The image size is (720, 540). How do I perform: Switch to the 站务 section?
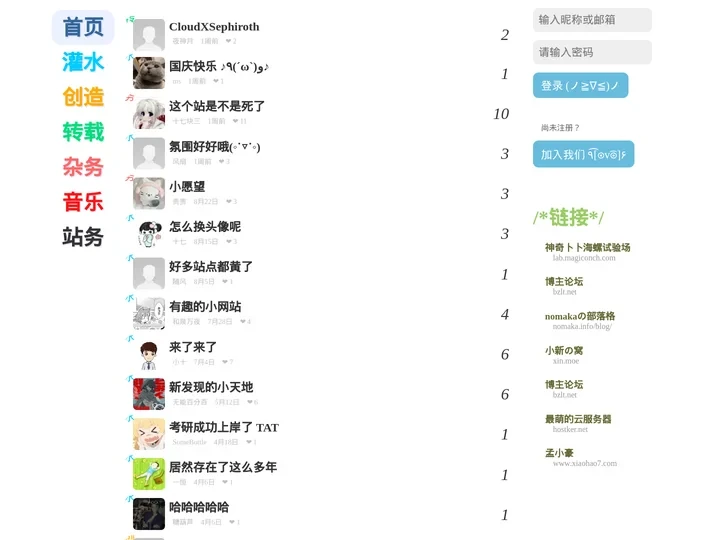coord(83,237)
